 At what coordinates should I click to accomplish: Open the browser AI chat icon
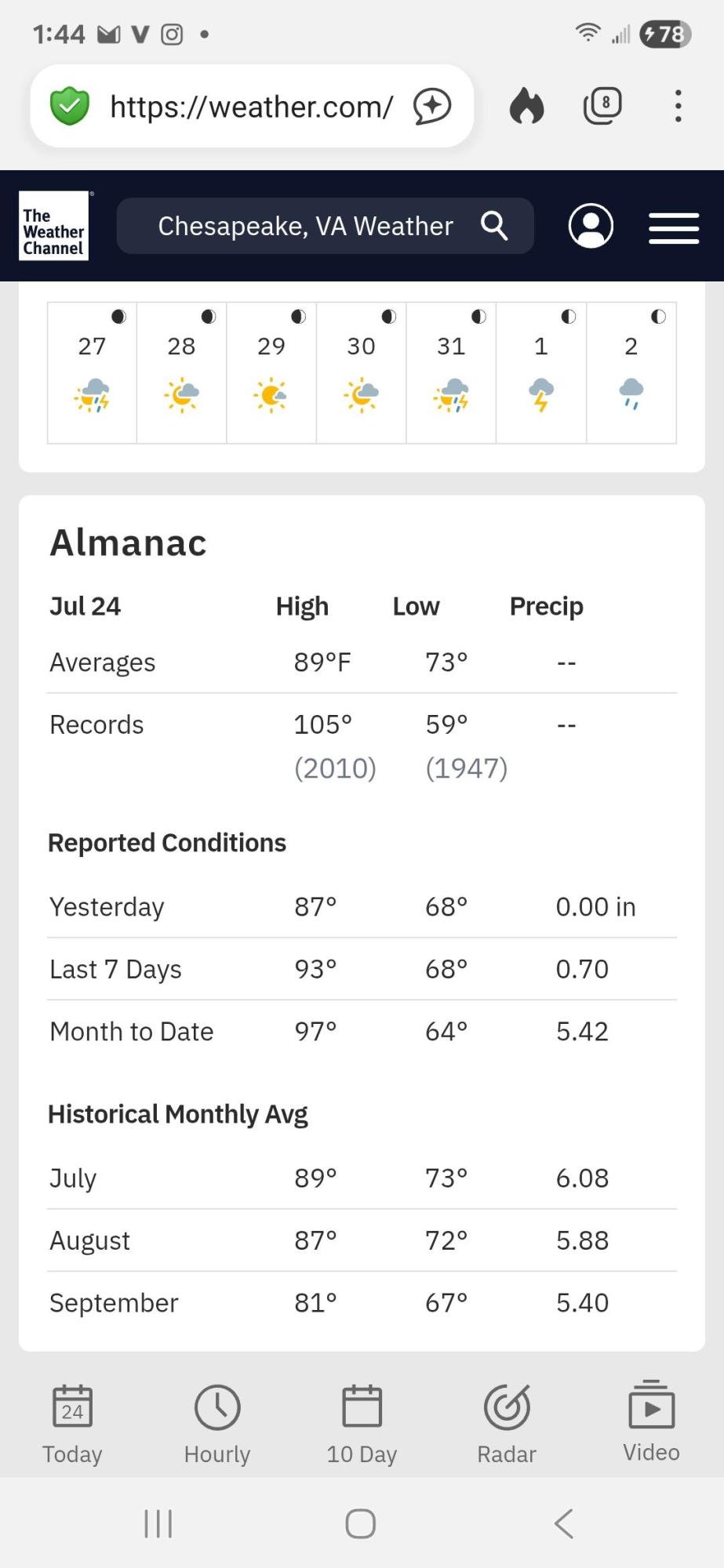coord(432,106)
